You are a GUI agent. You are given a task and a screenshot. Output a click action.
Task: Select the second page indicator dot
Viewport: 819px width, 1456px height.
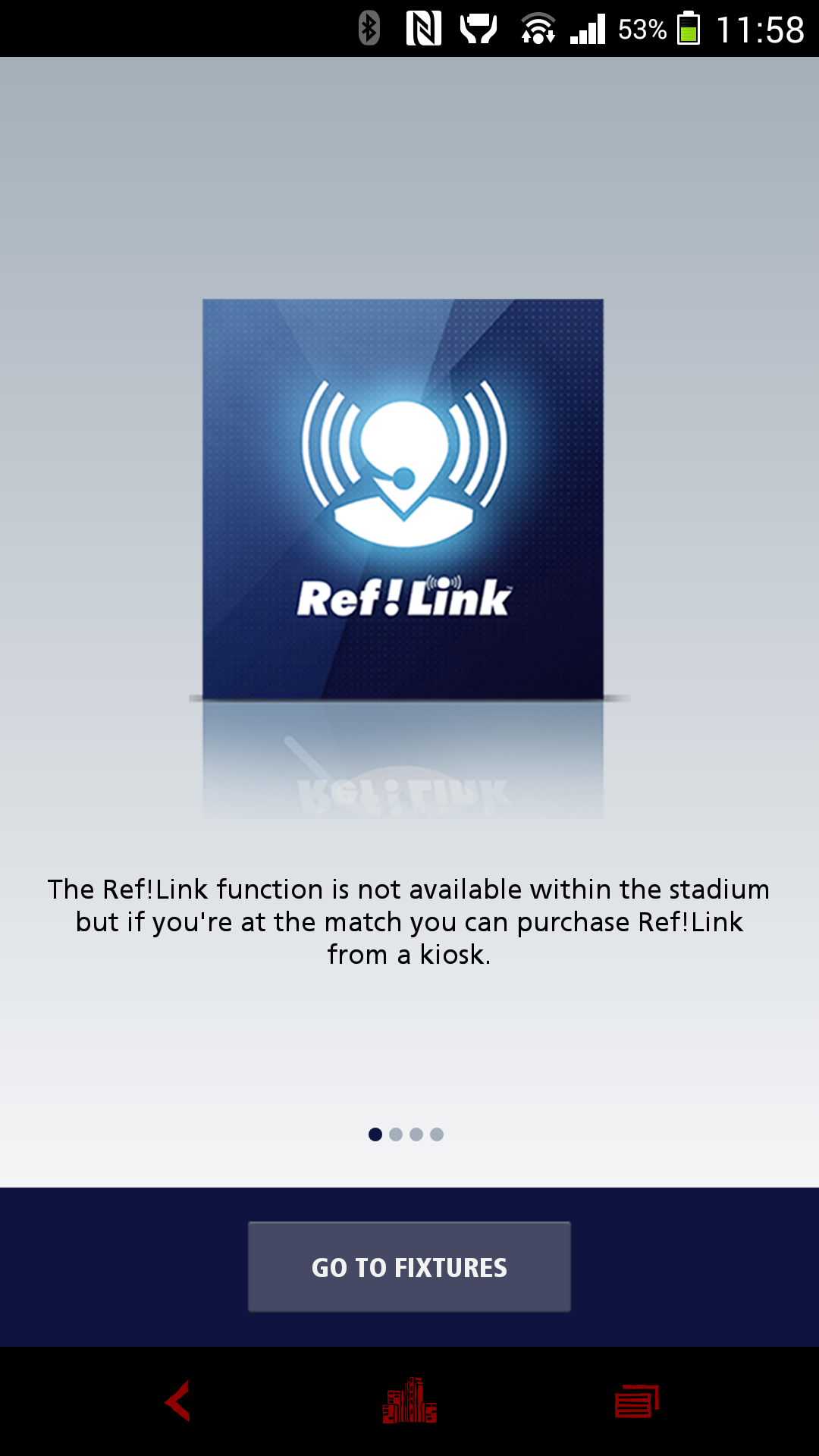396,1134
